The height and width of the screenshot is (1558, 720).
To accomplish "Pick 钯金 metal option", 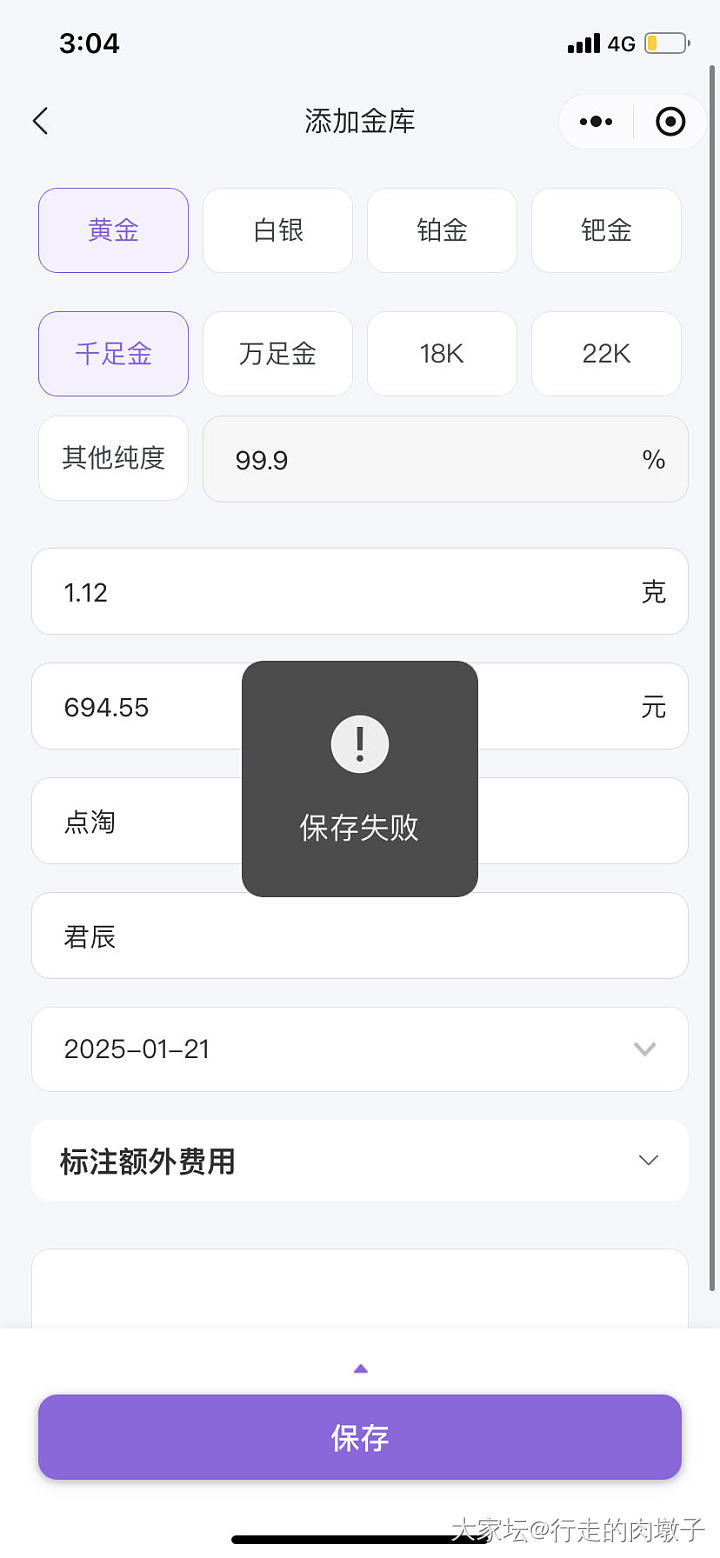I will [606, 230].
